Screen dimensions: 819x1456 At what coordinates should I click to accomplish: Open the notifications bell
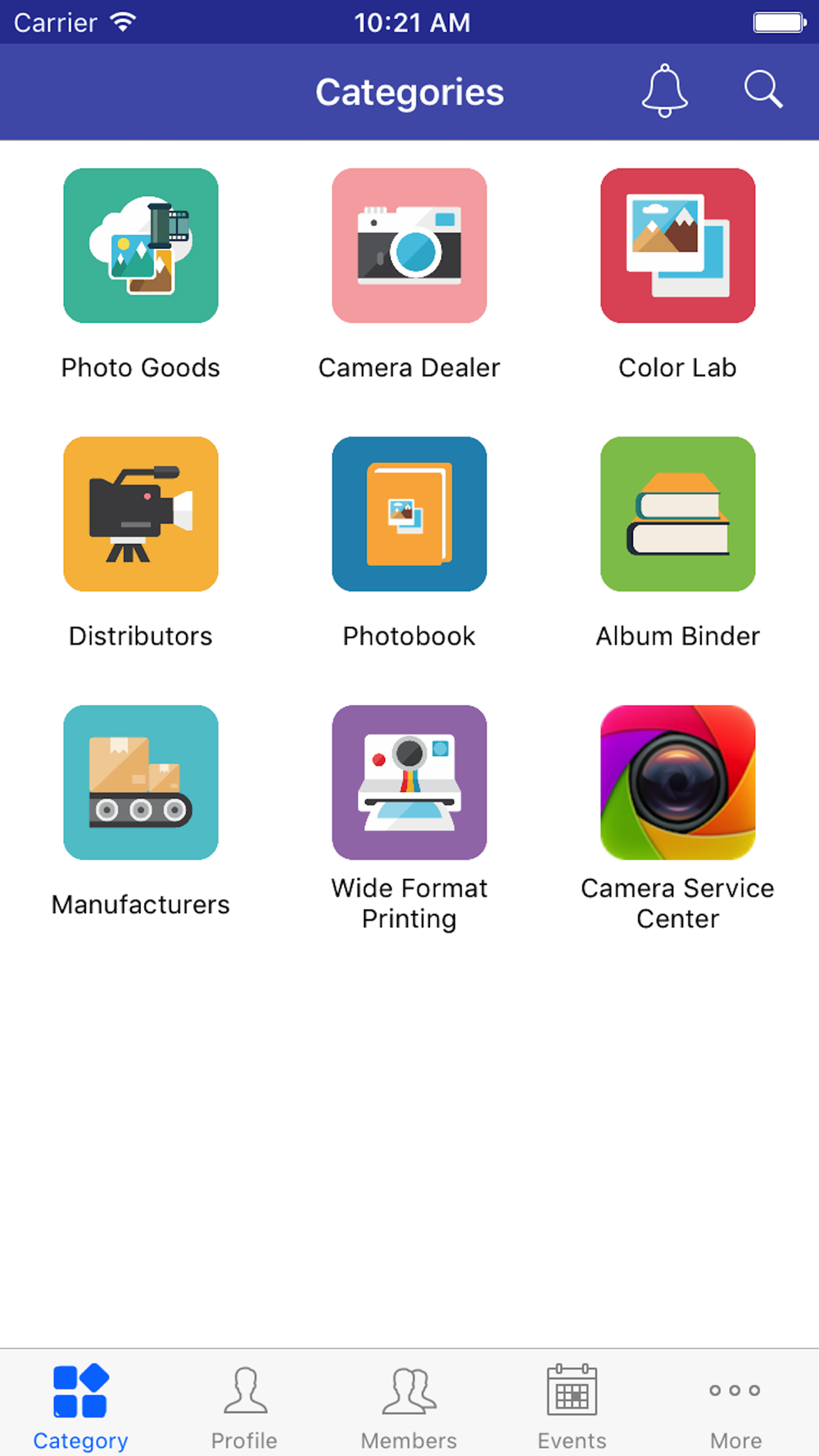pyautogui.click(x=664, y=90)
